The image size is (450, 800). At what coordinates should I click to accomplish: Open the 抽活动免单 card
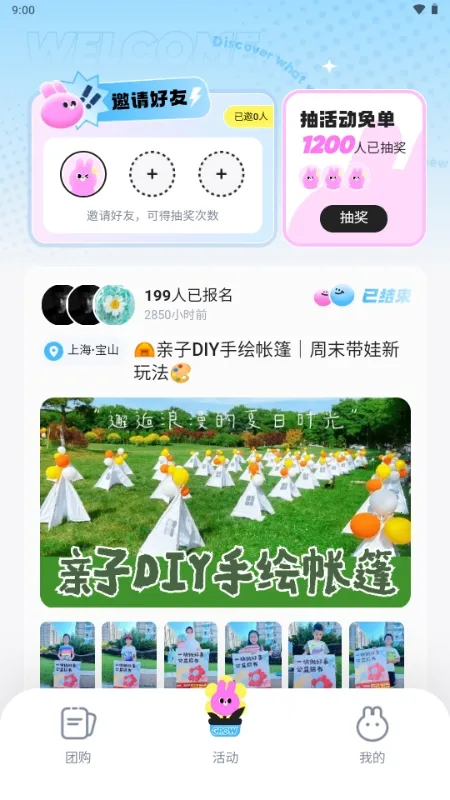[355, 168]
